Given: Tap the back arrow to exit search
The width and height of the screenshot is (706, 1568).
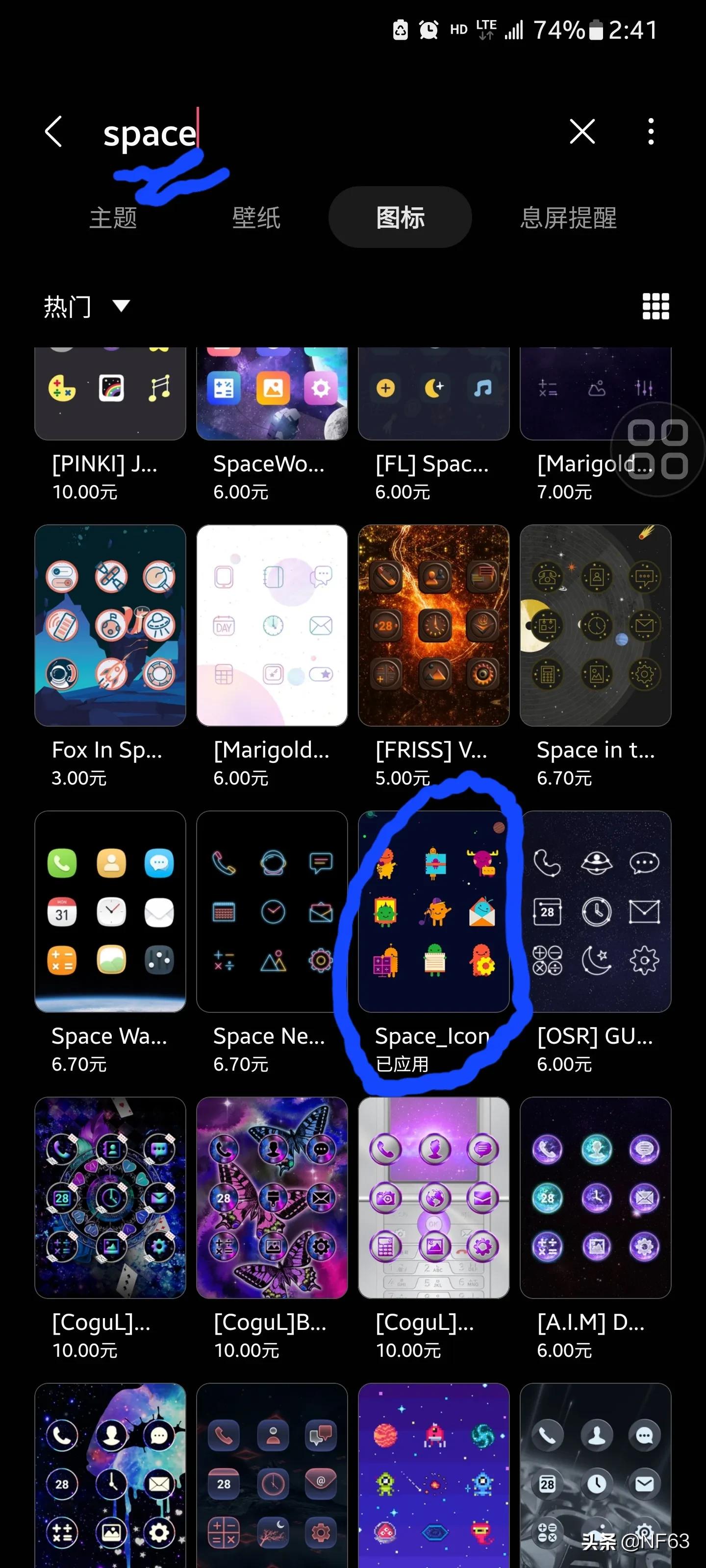Looking at the screenshot, I should click(x=53, y=131).
